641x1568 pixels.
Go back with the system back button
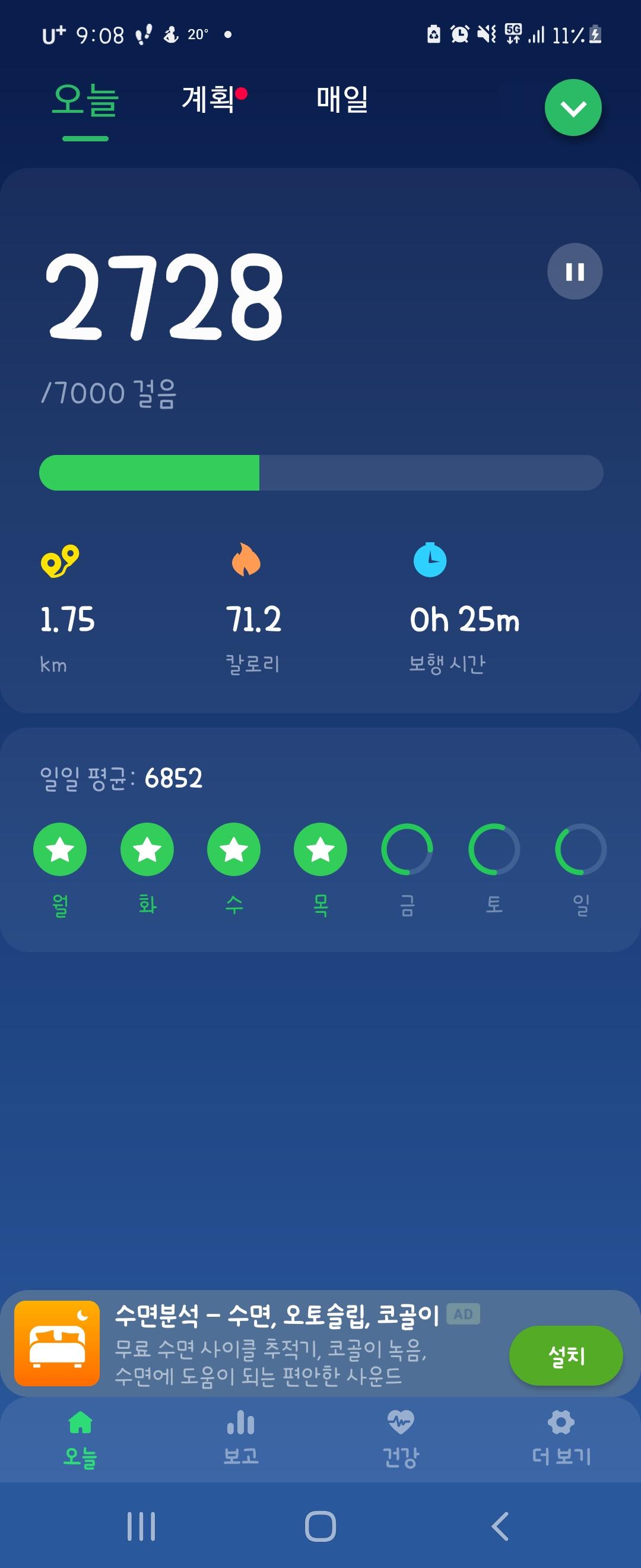pos(499,1526)
